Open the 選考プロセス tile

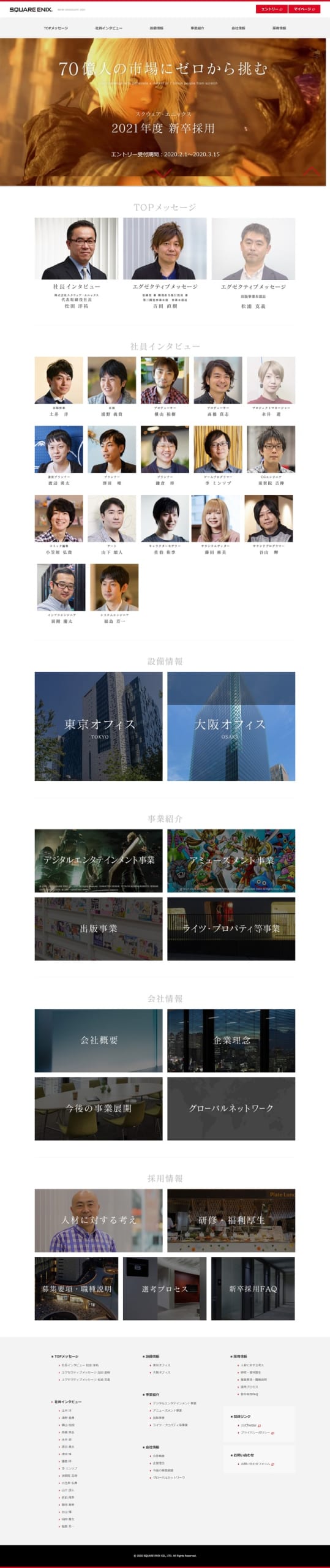[165, 1289]
